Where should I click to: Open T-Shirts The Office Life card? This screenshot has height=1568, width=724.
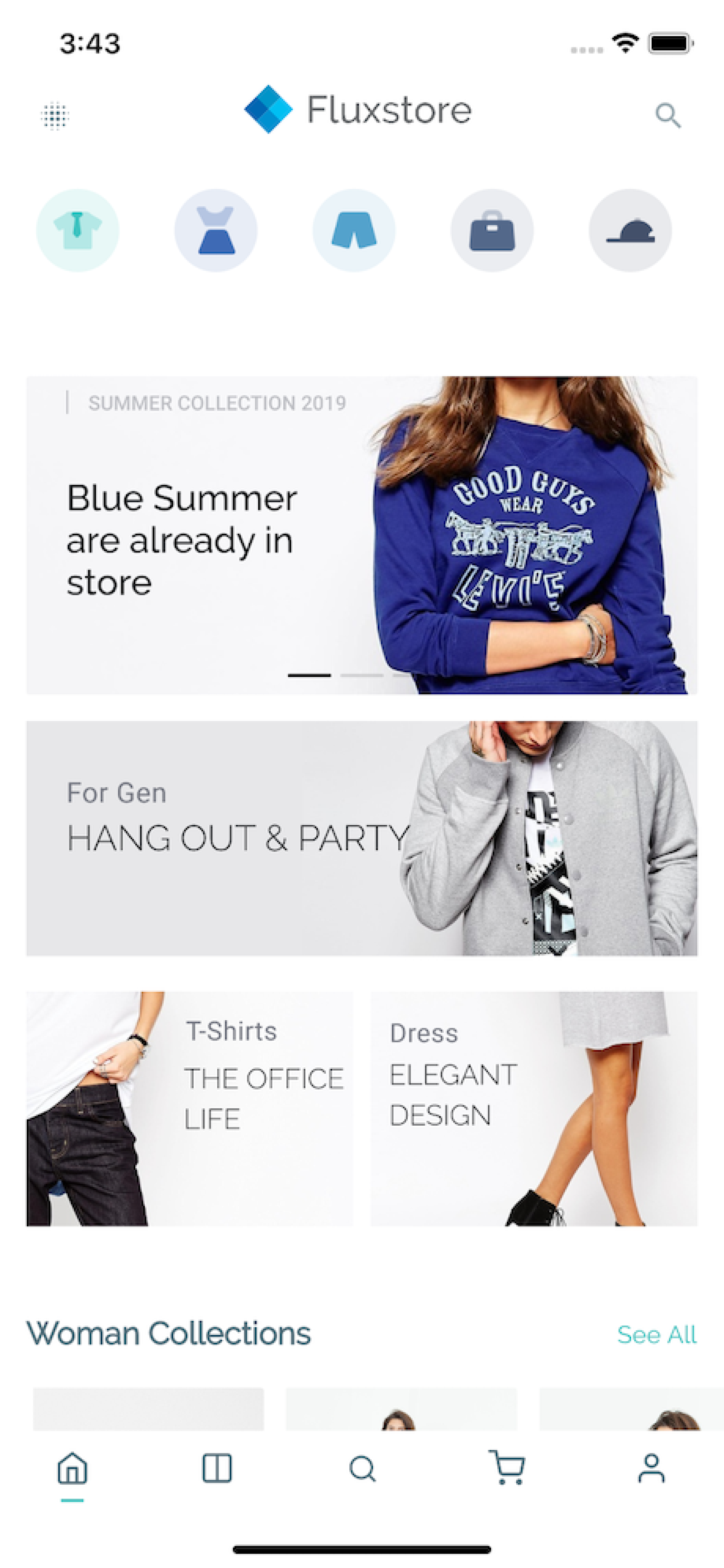[189, 1109]
